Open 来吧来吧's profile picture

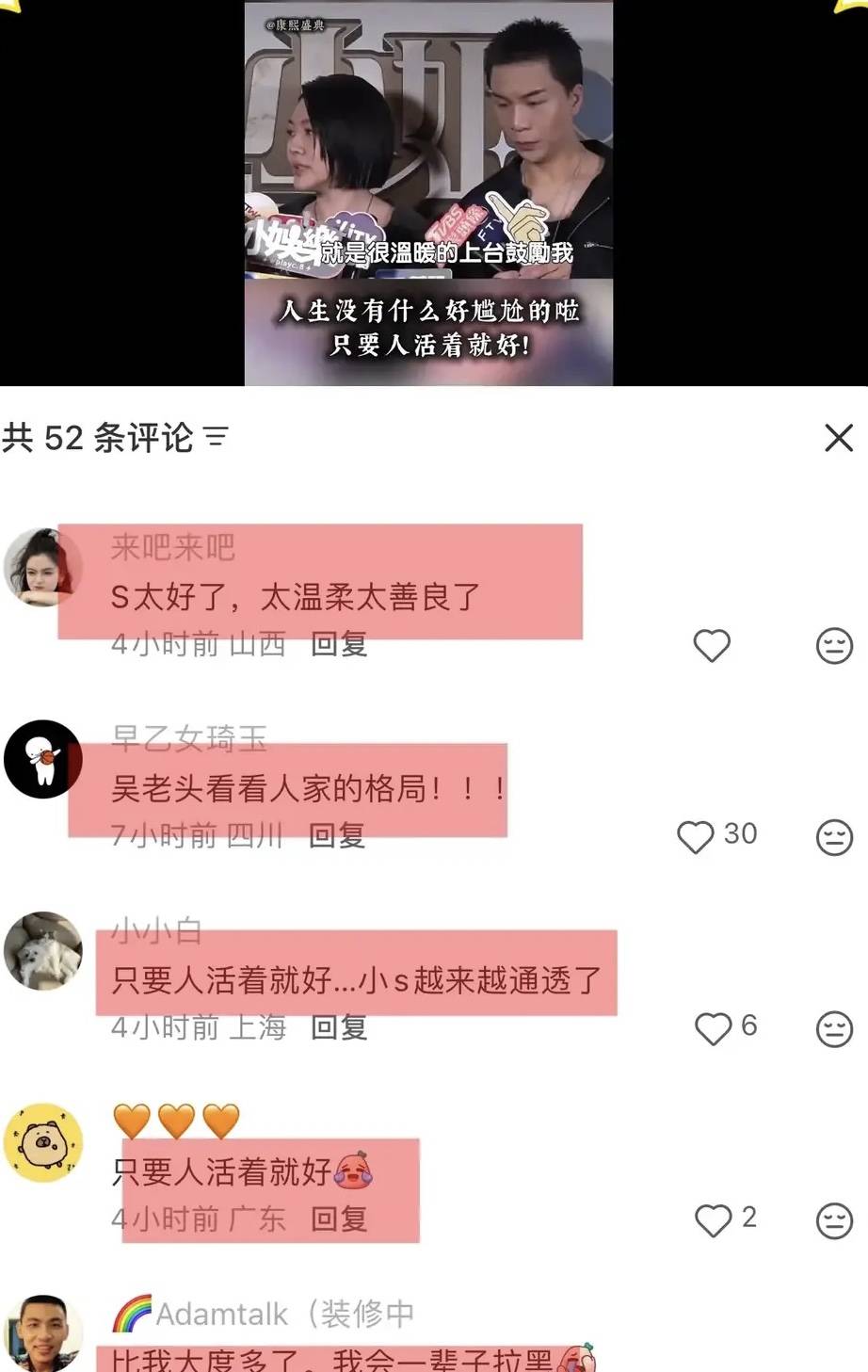pos(43,567)
